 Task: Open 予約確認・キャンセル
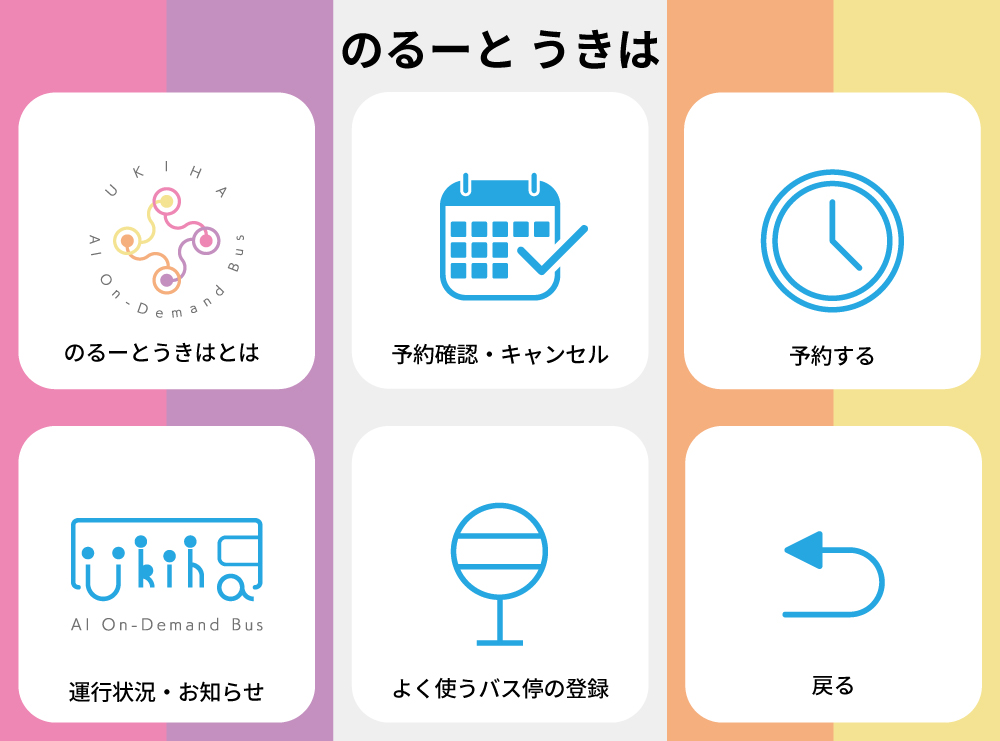click(500, 241)
